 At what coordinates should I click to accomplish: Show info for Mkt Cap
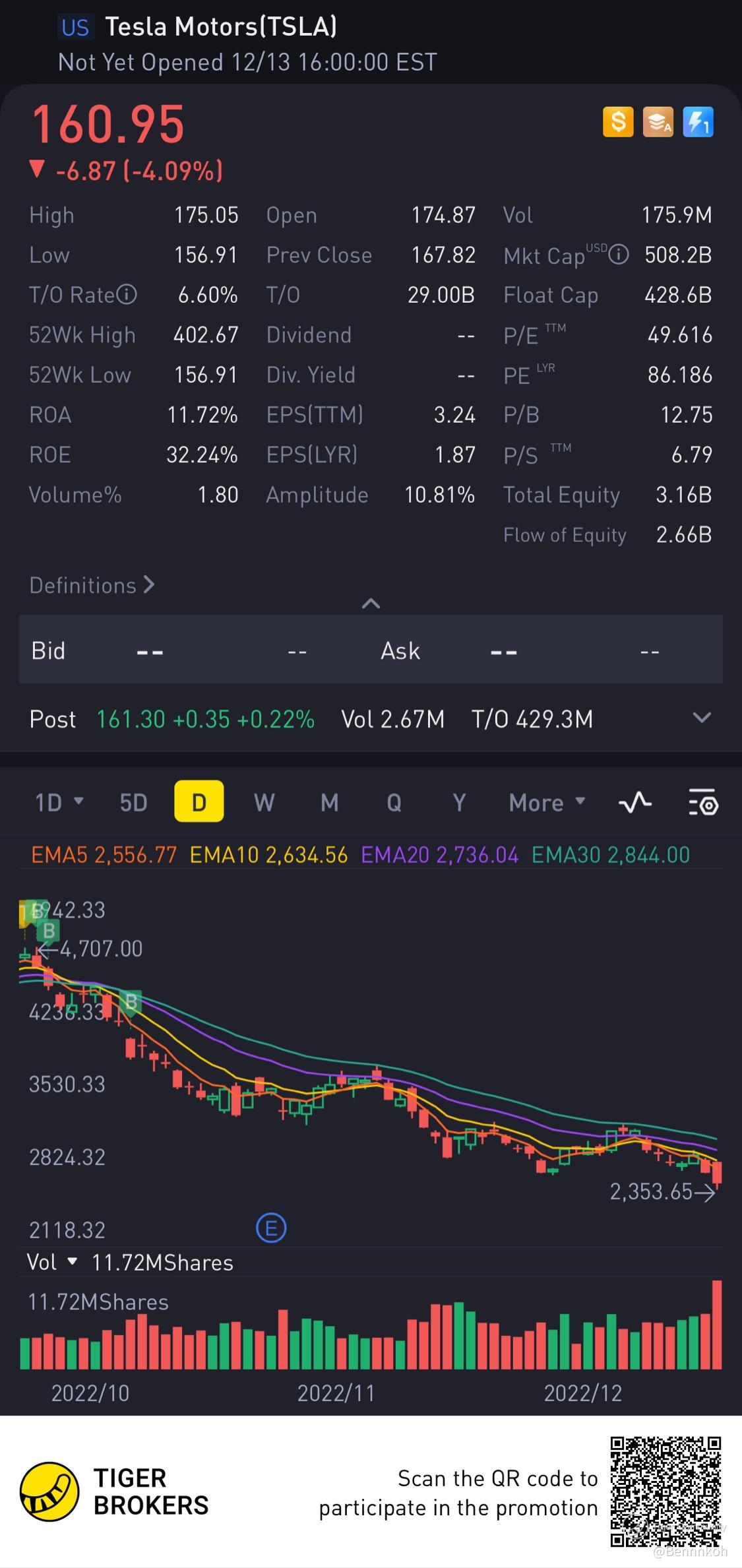[x=619, y=255]
